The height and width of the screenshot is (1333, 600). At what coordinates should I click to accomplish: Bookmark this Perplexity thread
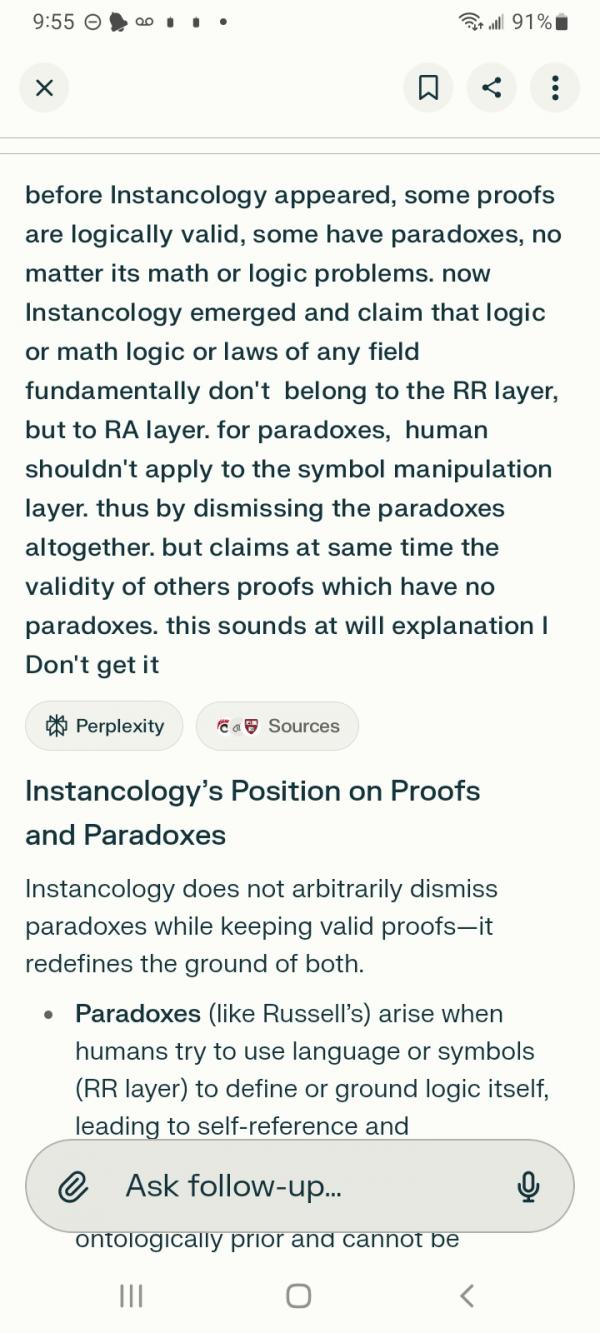click(x=428, y=88)
